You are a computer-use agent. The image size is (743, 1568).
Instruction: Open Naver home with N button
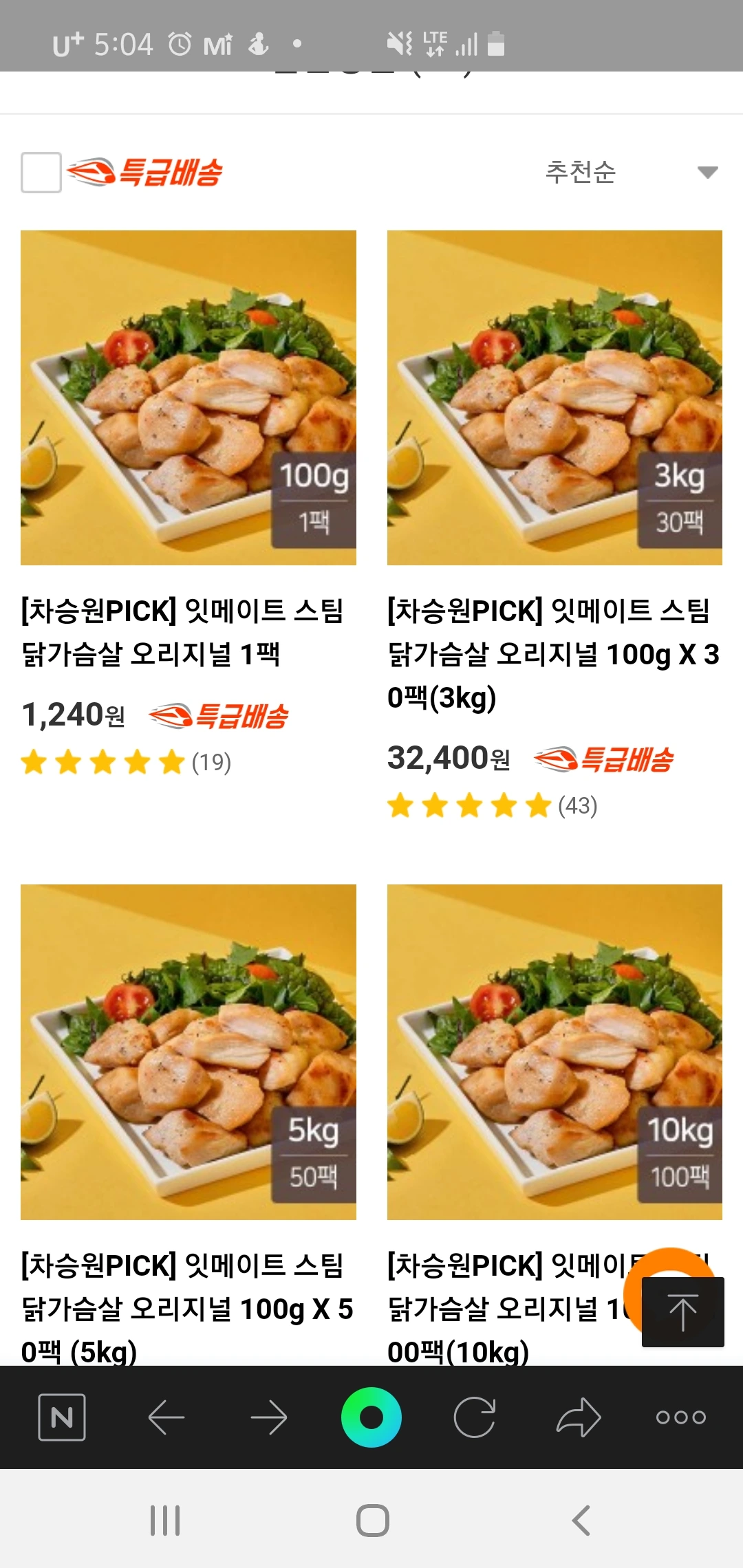[62, 1417]
